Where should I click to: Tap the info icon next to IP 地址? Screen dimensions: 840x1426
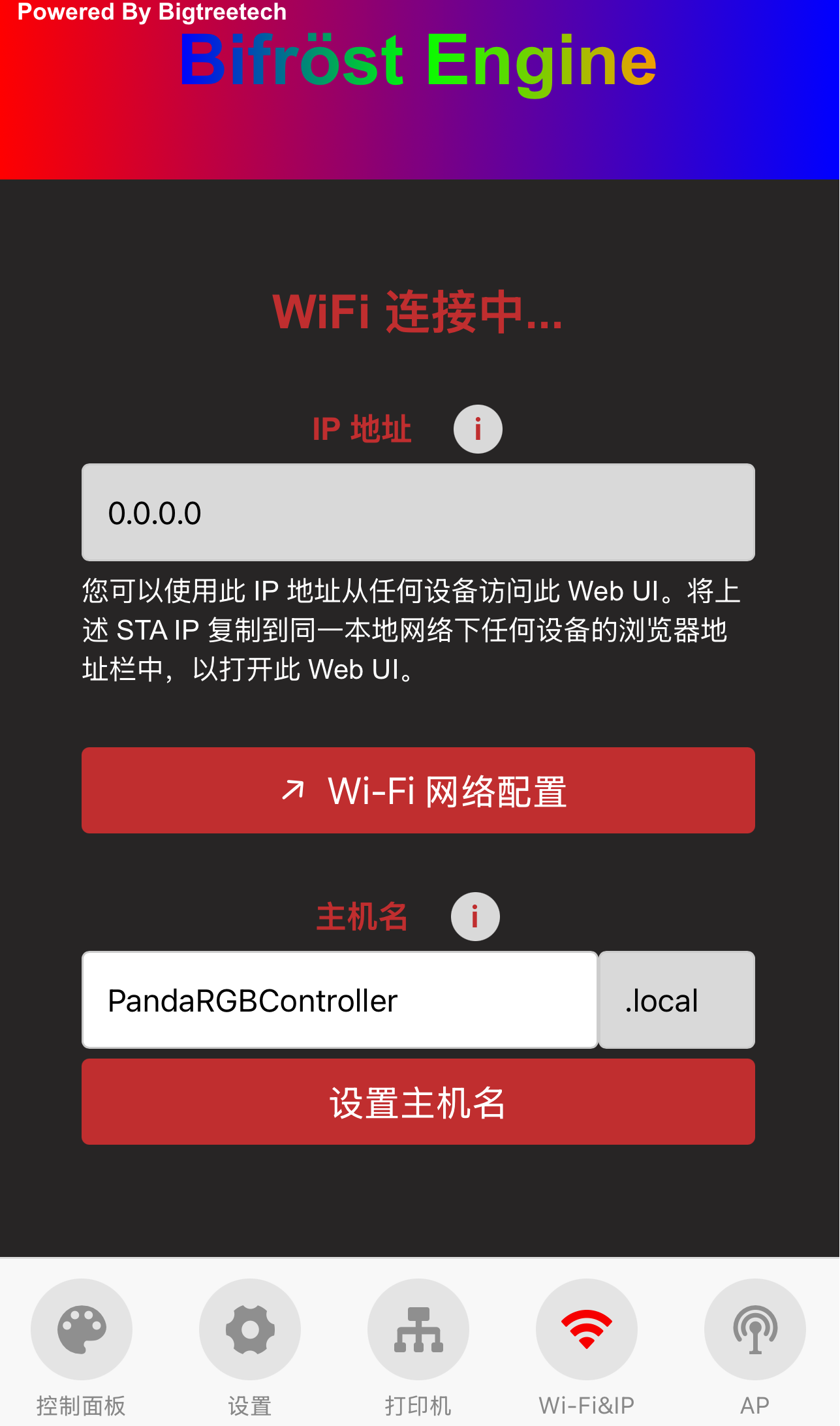pos(478,429)
